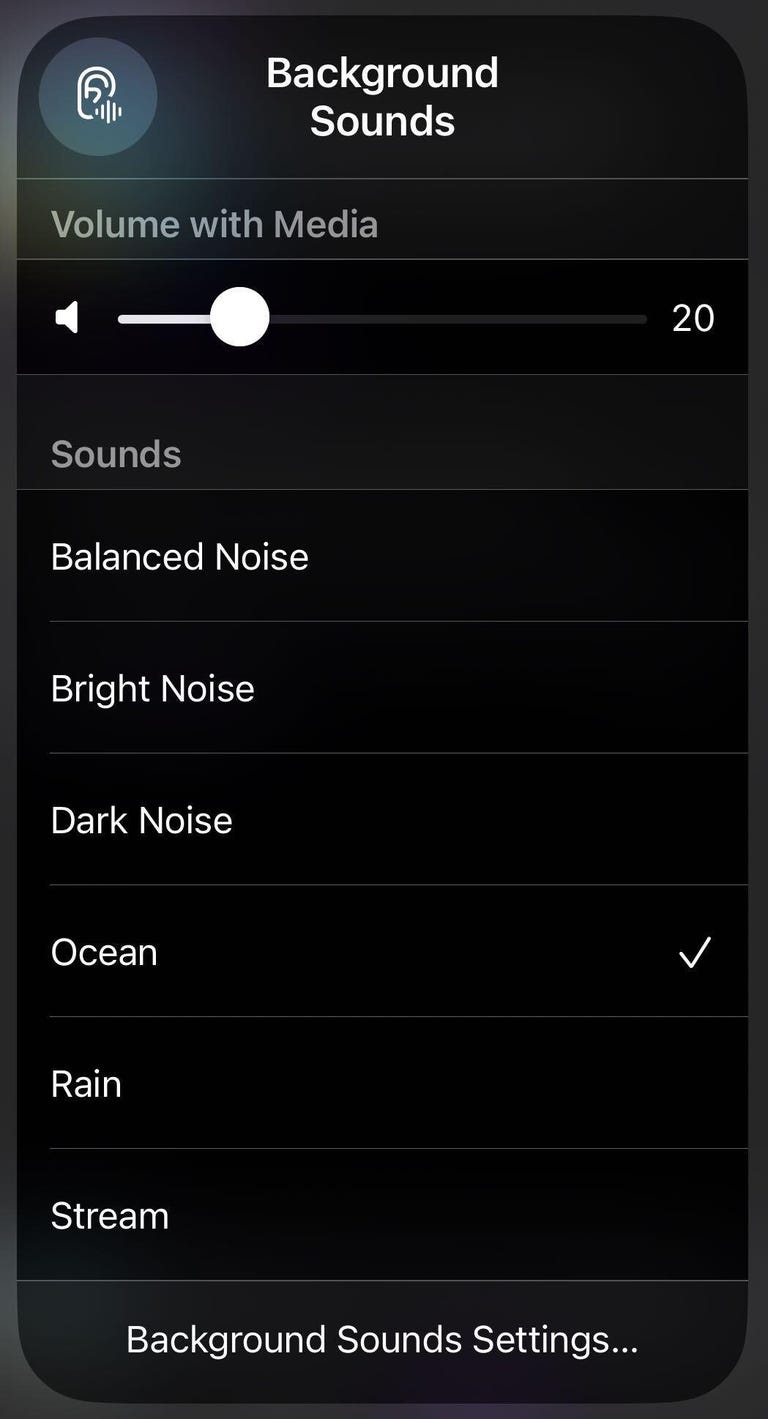Pick Rain as the background sound
Viewport: 768px width, 1419px height.
coord(382,1084)
